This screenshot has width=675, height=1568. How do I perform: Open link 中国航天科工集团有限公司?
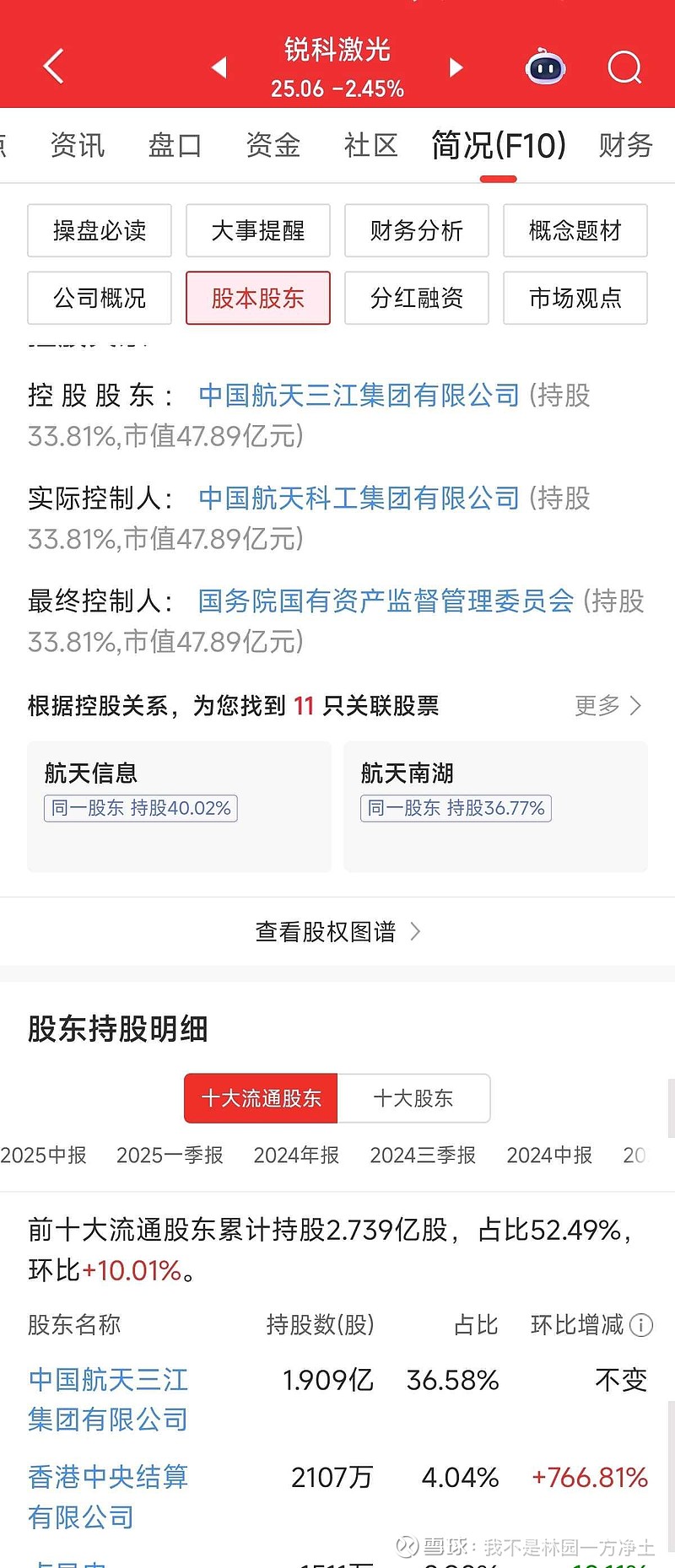pos(358,498)
